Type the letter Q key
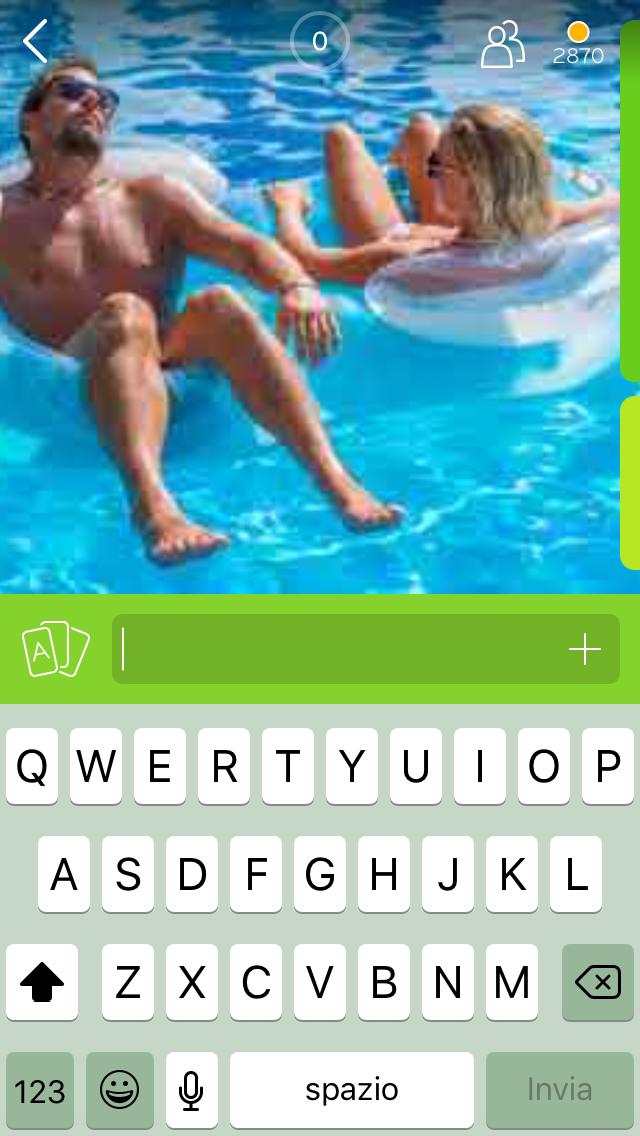The height and width of the screenshot is (1136, 640). pyautogui.click(x=32, y=767)
